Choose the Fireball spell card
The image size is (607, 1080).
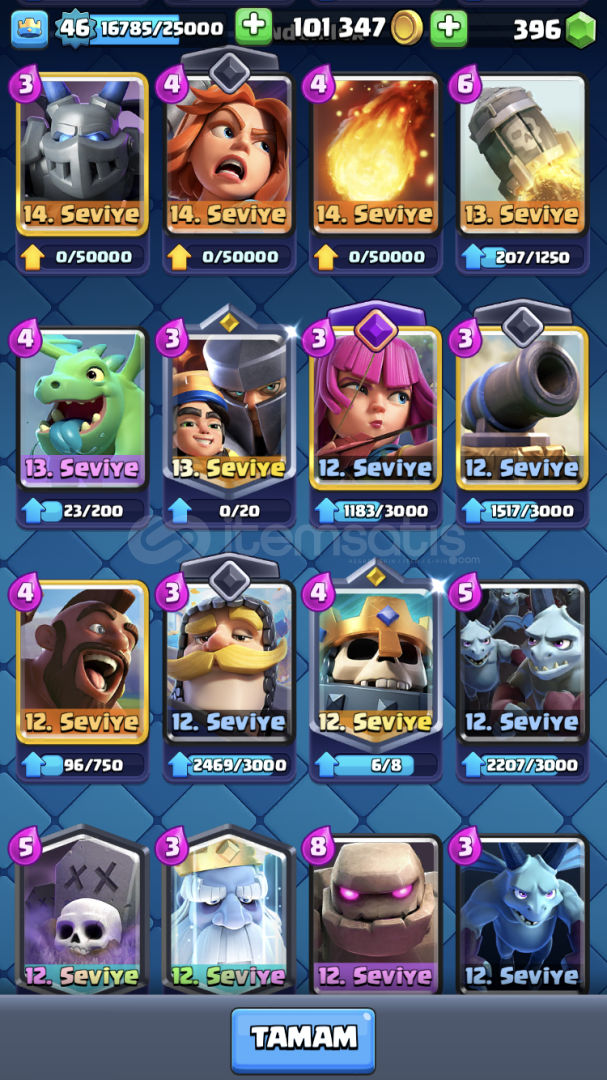pos(376,154)
